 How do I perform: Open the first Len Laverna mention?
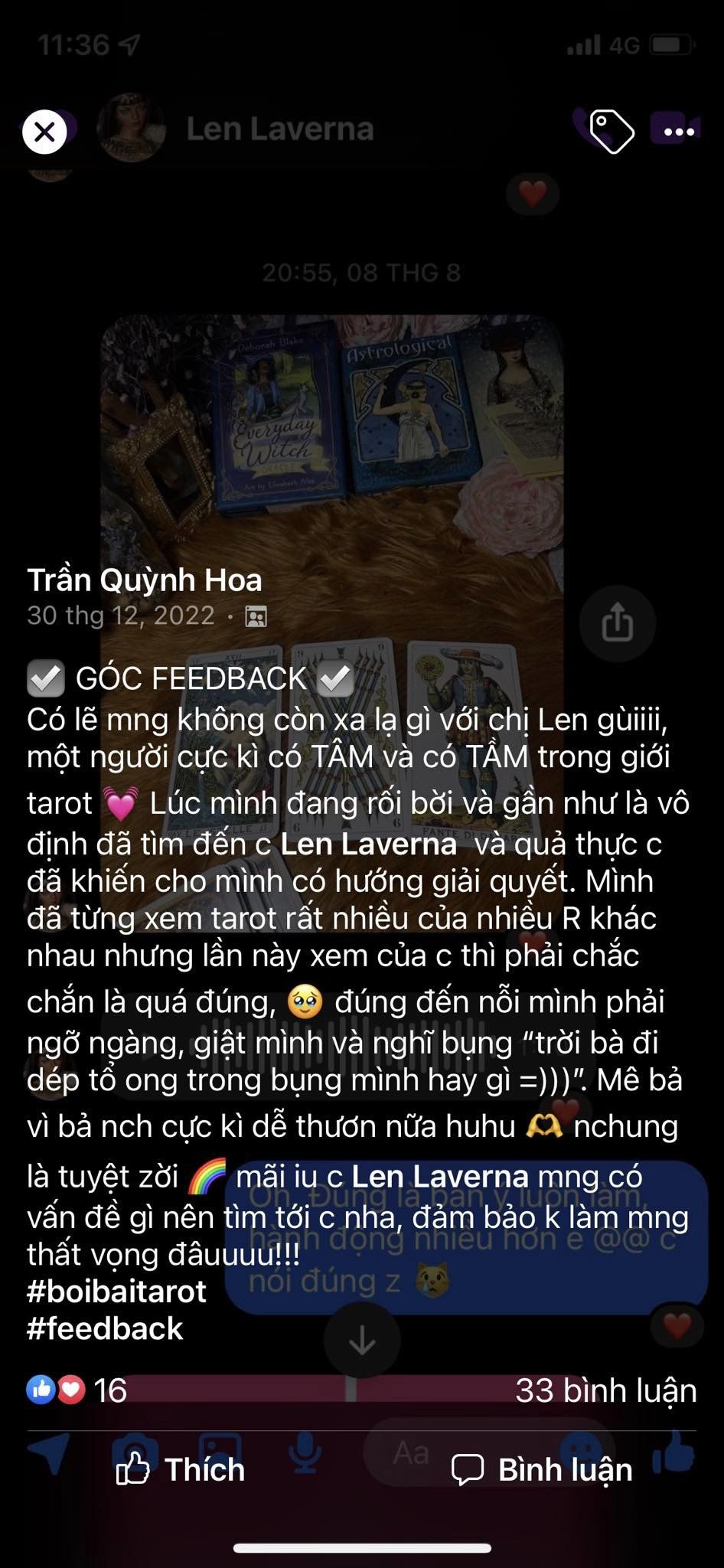pyautogui.click(x=368, y=844)
